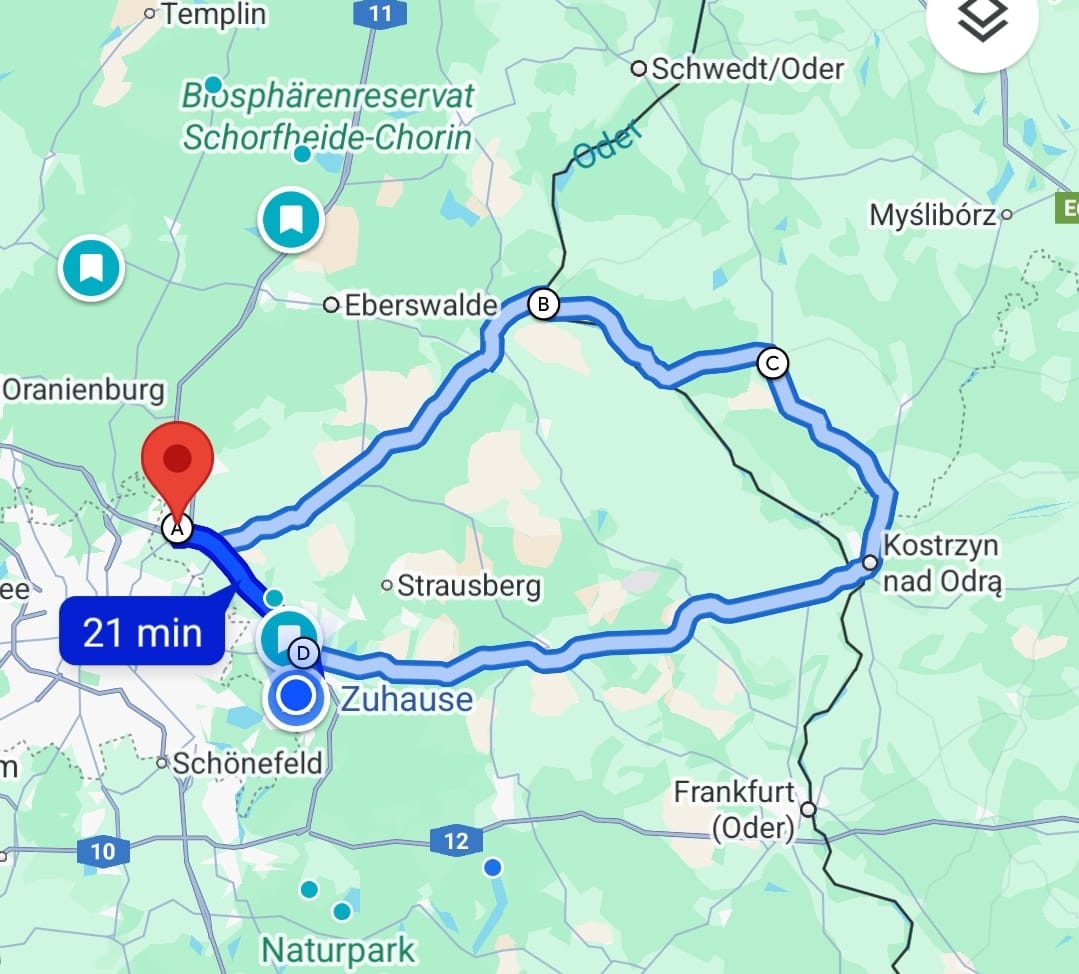Open the map layers button
The width and height of the screenshot is (1079, 974).
click(982, 22)
